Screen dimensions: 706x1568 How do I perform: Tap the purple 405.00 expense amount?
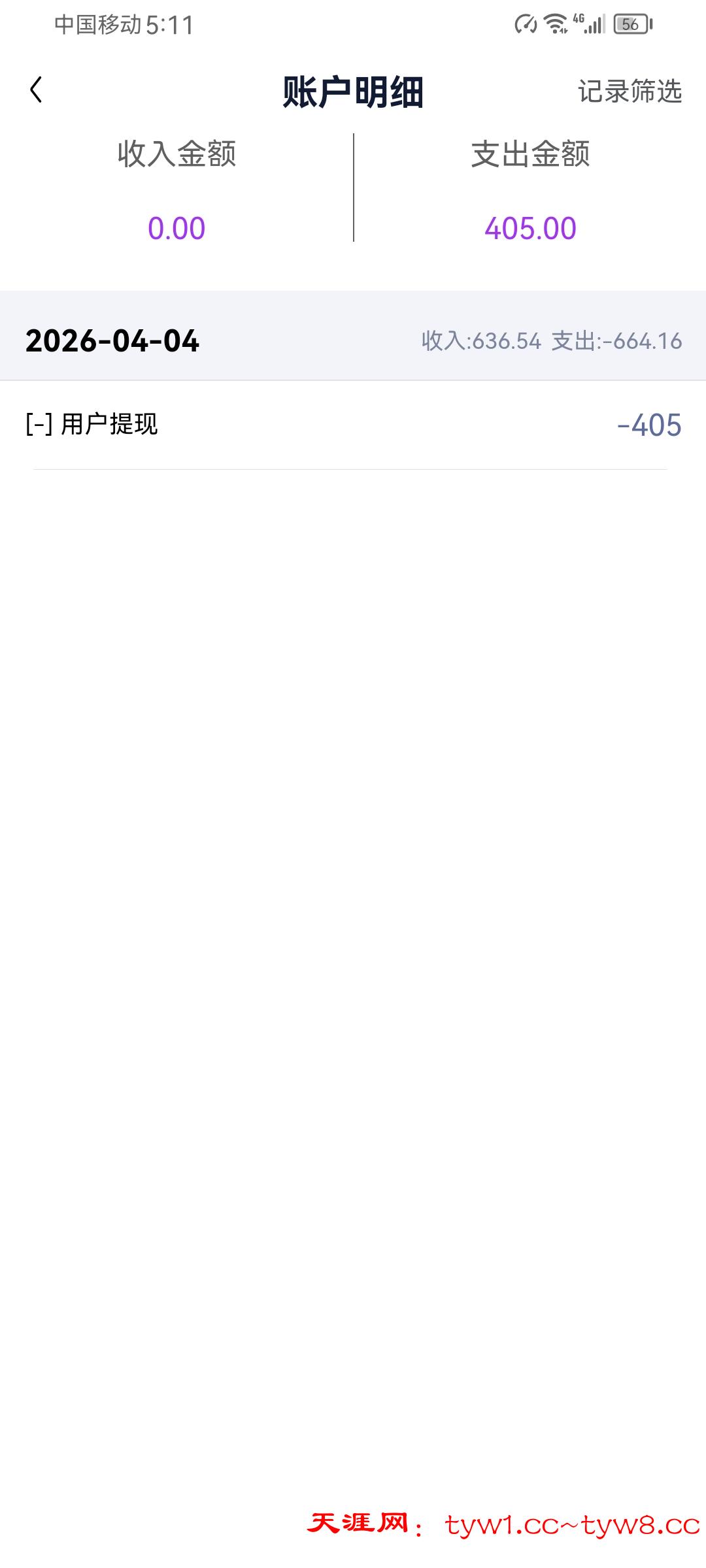tap(530, 228)
